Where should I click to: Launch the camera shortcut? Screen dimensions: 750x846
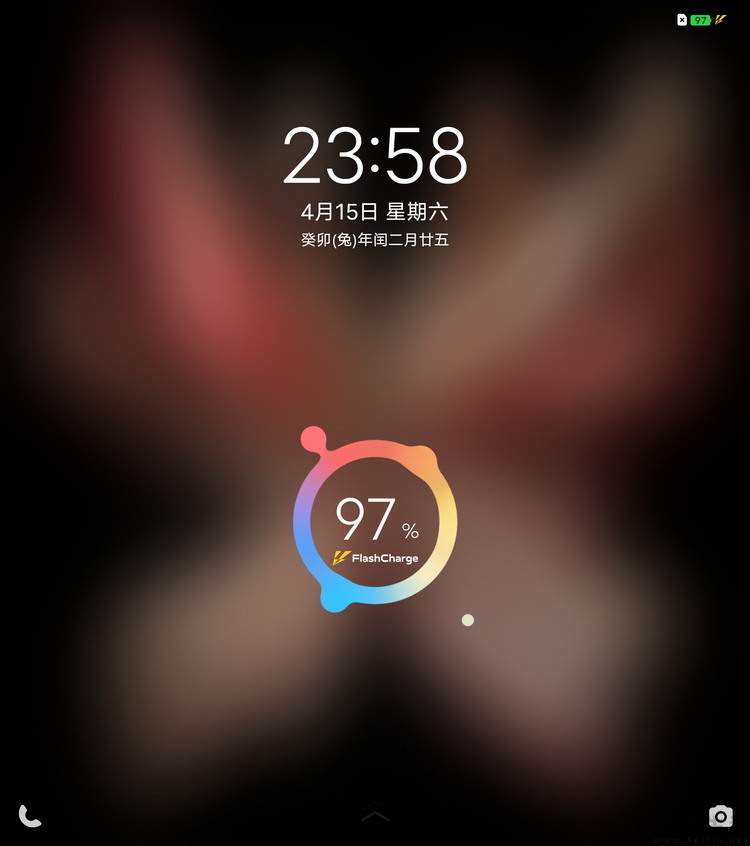click(720, 816)
